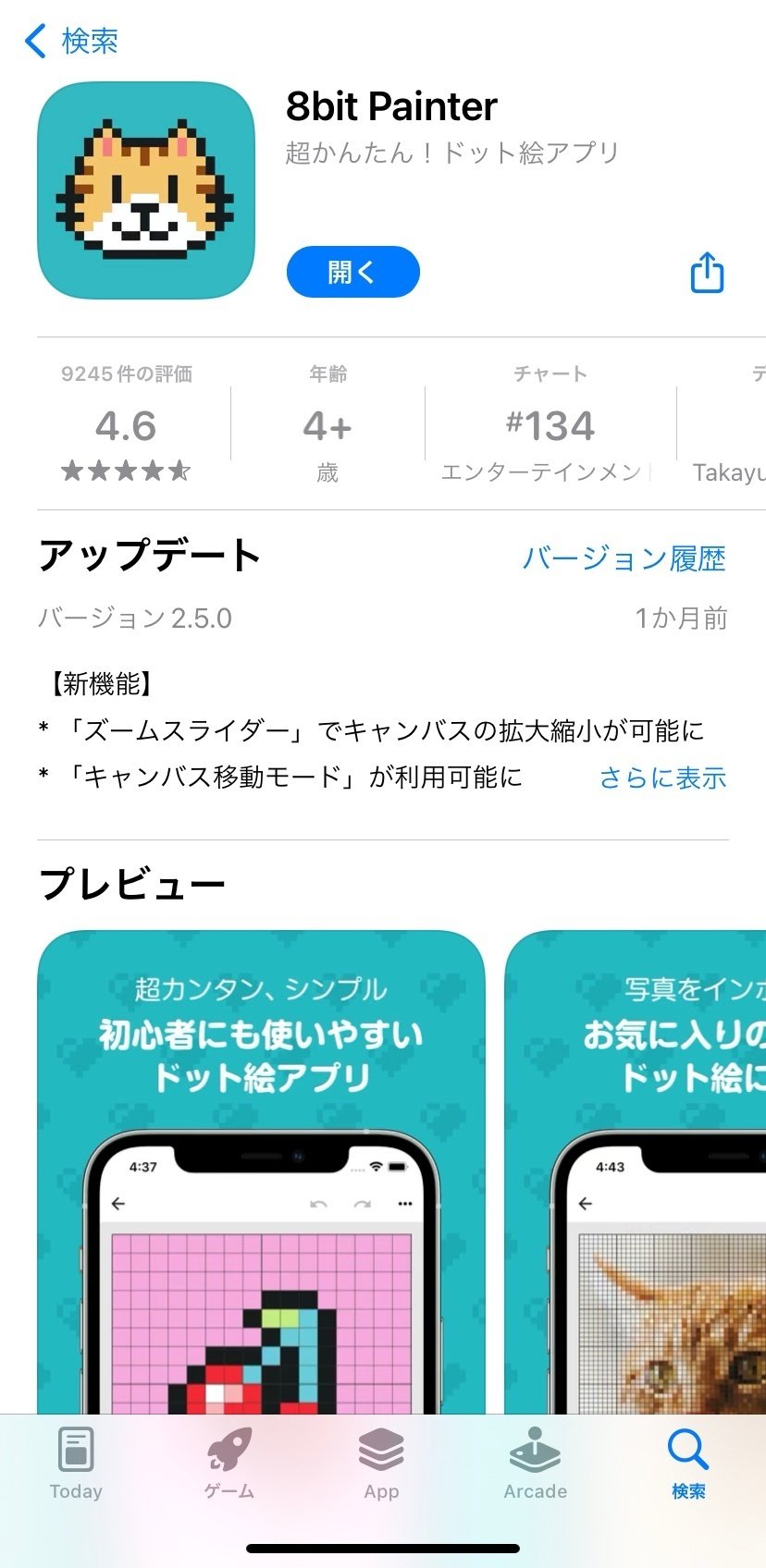
Task: Go back to 検索 results
Action: coord(71,41)
